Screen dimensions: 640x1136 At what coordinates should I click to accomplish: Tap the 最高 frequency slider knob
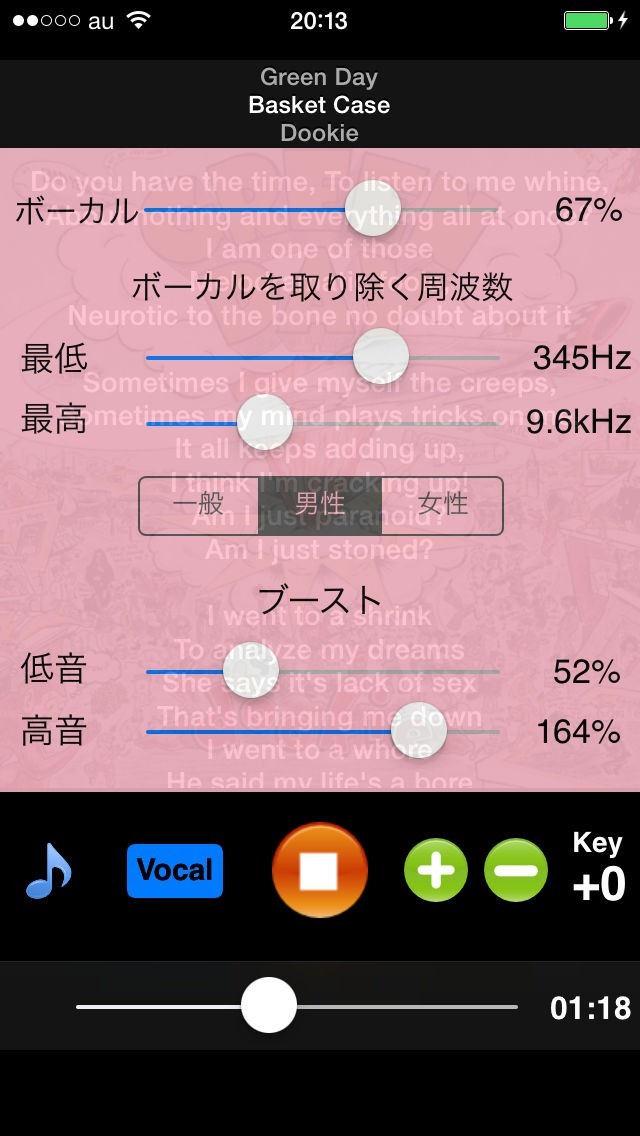265,422
